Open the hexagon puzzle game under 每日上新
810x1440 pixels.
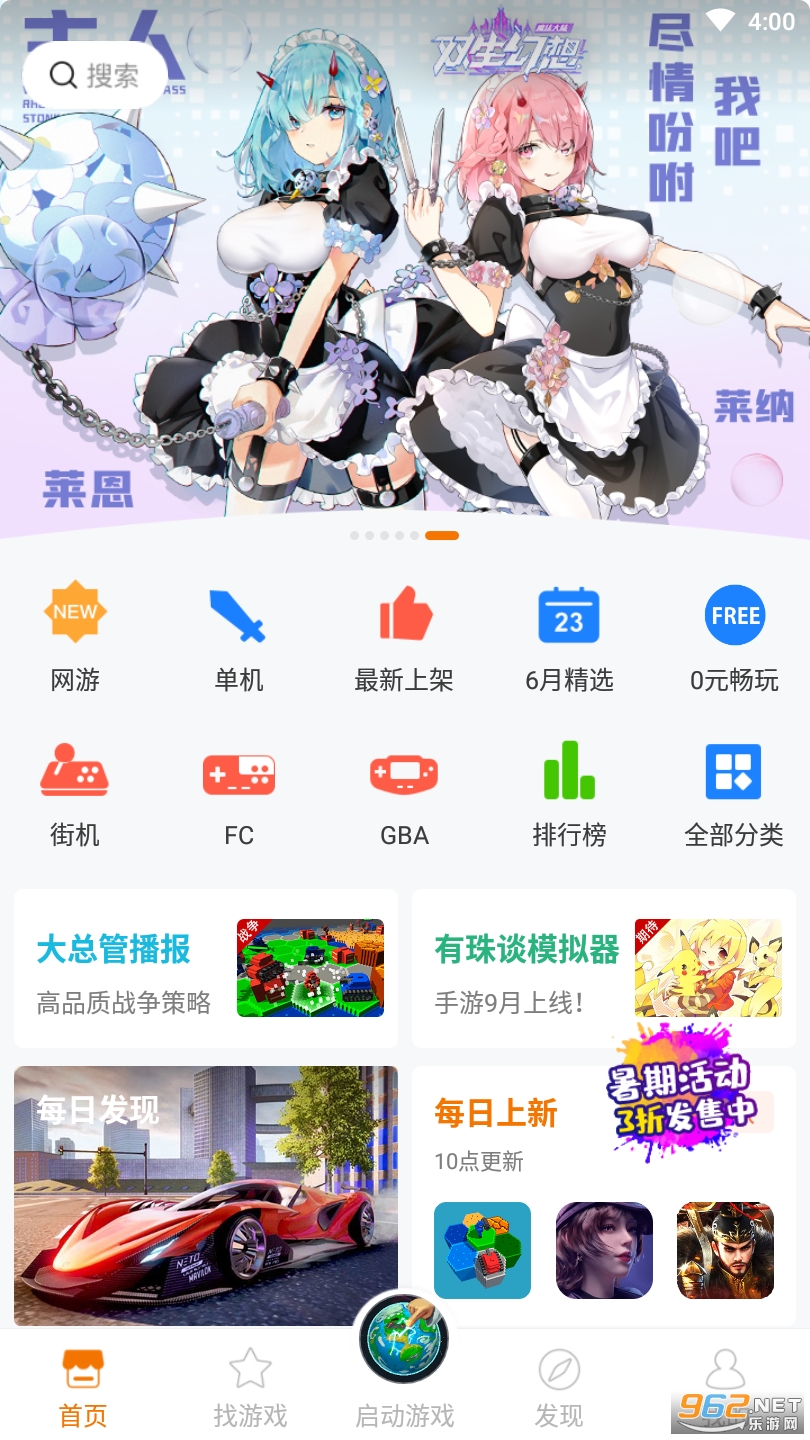(x=482, y=1250)
